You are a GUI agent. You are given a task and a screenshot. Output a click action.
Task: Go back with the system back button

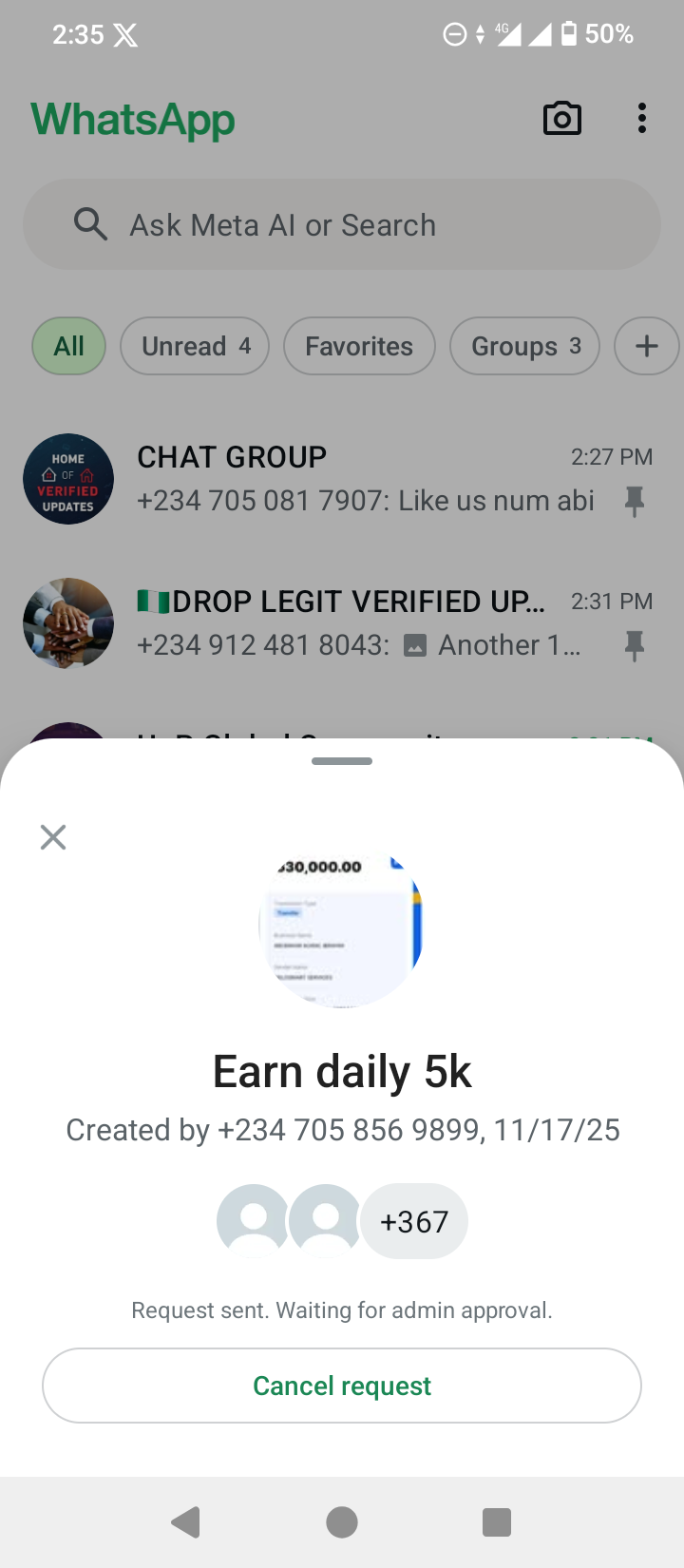coord(186,1522)
